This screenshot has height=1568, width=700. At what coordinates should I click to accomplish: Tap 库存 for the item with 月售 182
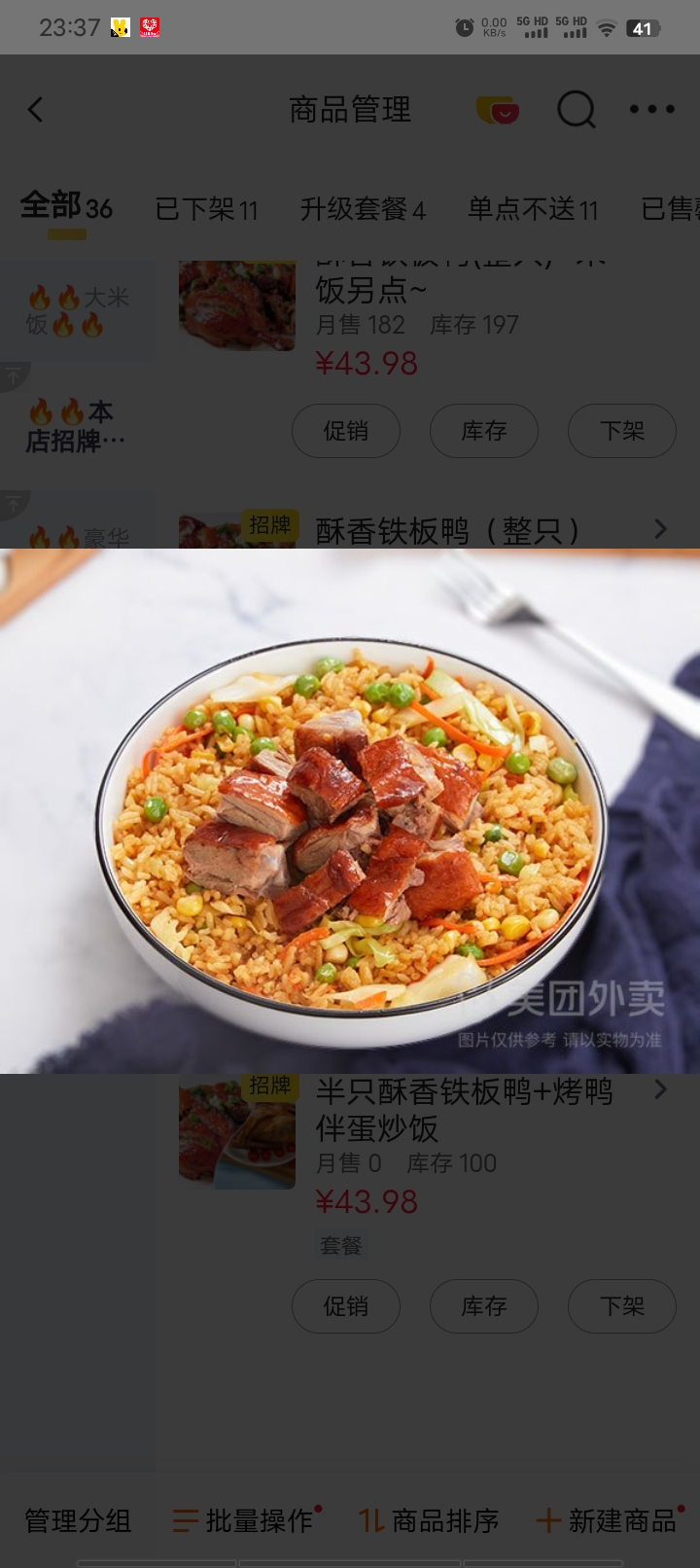pyautogui.click(x=484, y=431)
